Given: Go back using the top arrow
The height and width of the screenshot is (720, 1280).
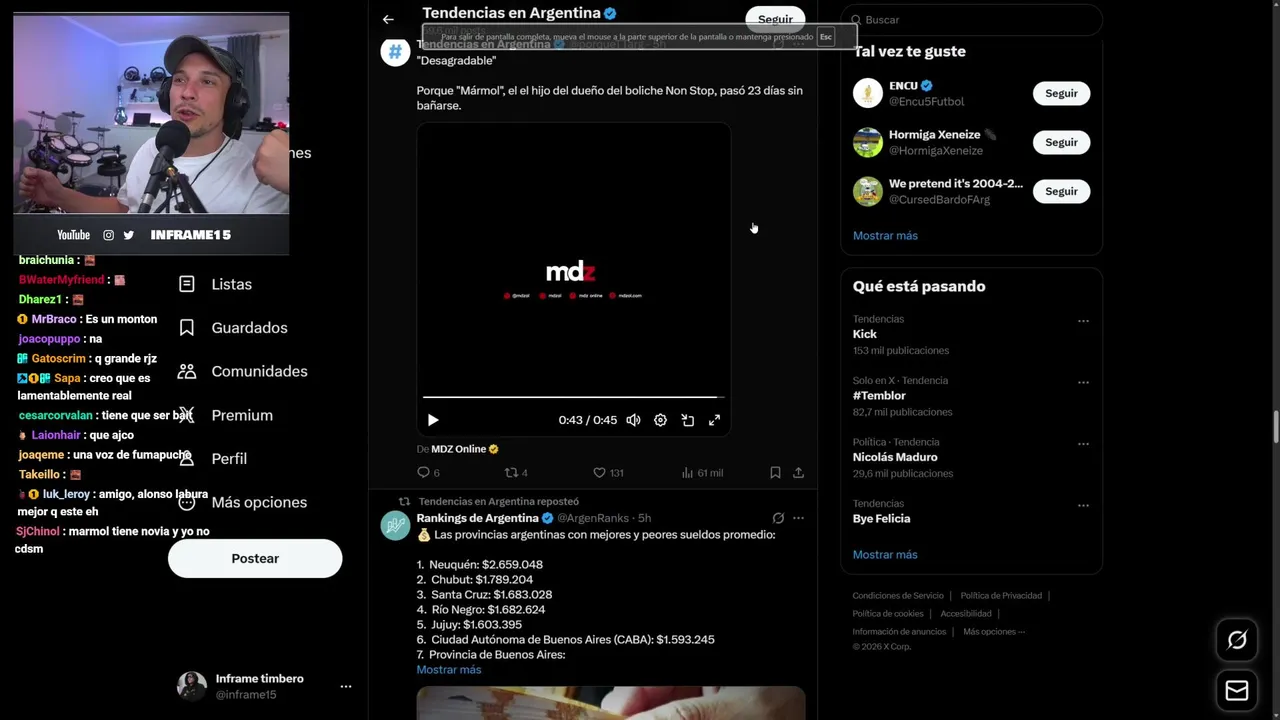Looking at the screenshot, I should pyautogui.click(x=388, y=19).
